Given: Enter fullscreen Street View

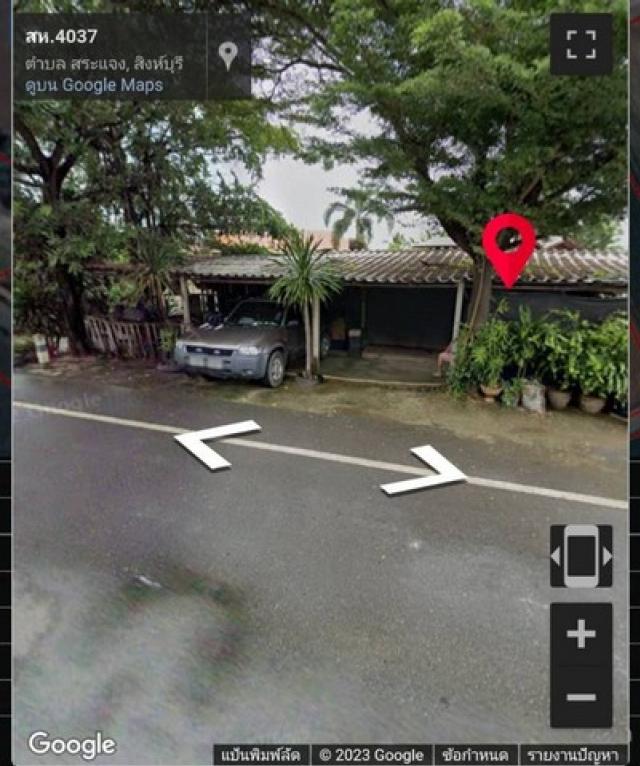Looking at the screenshot, I should pyautogui.click(x=581, y=45).
